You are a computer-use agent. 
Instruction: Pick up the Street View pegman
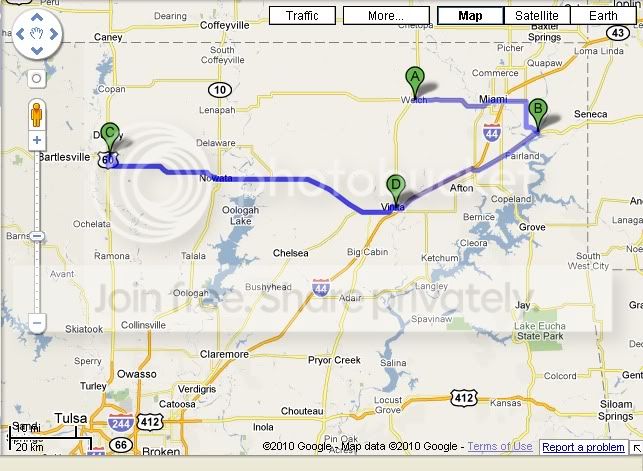(37, 112)
